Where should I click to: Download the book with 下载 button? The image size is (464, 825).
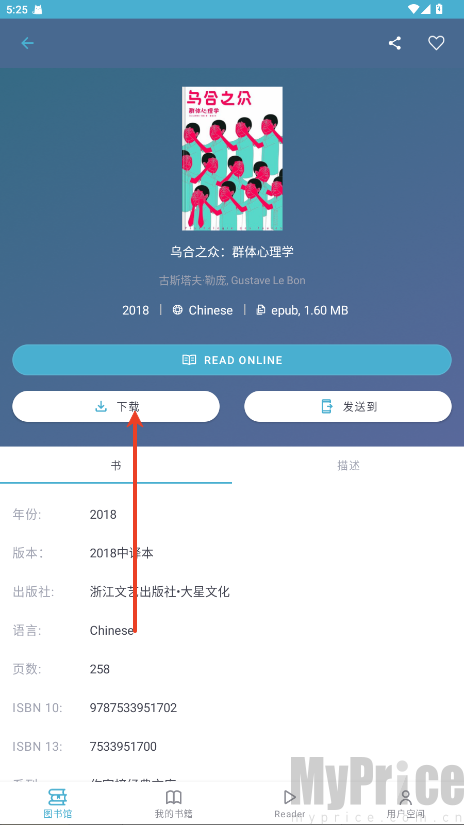click(116, 406)
